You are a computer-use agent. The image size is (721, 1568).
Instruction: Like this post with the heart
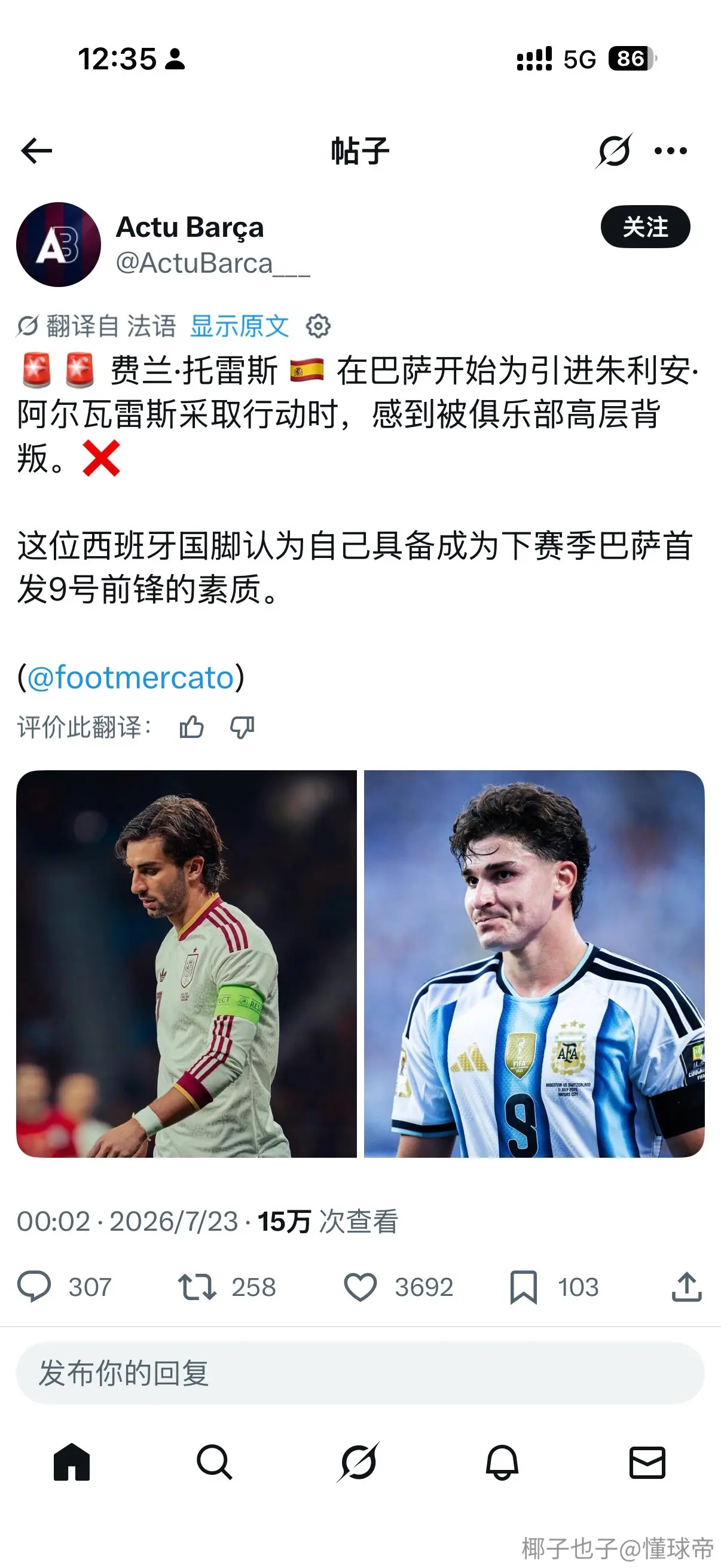(360, 1287)
